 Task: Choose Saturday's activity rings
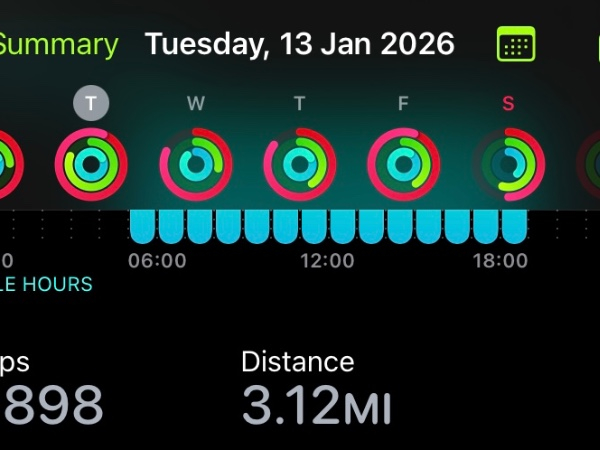(x=508, y=165)
